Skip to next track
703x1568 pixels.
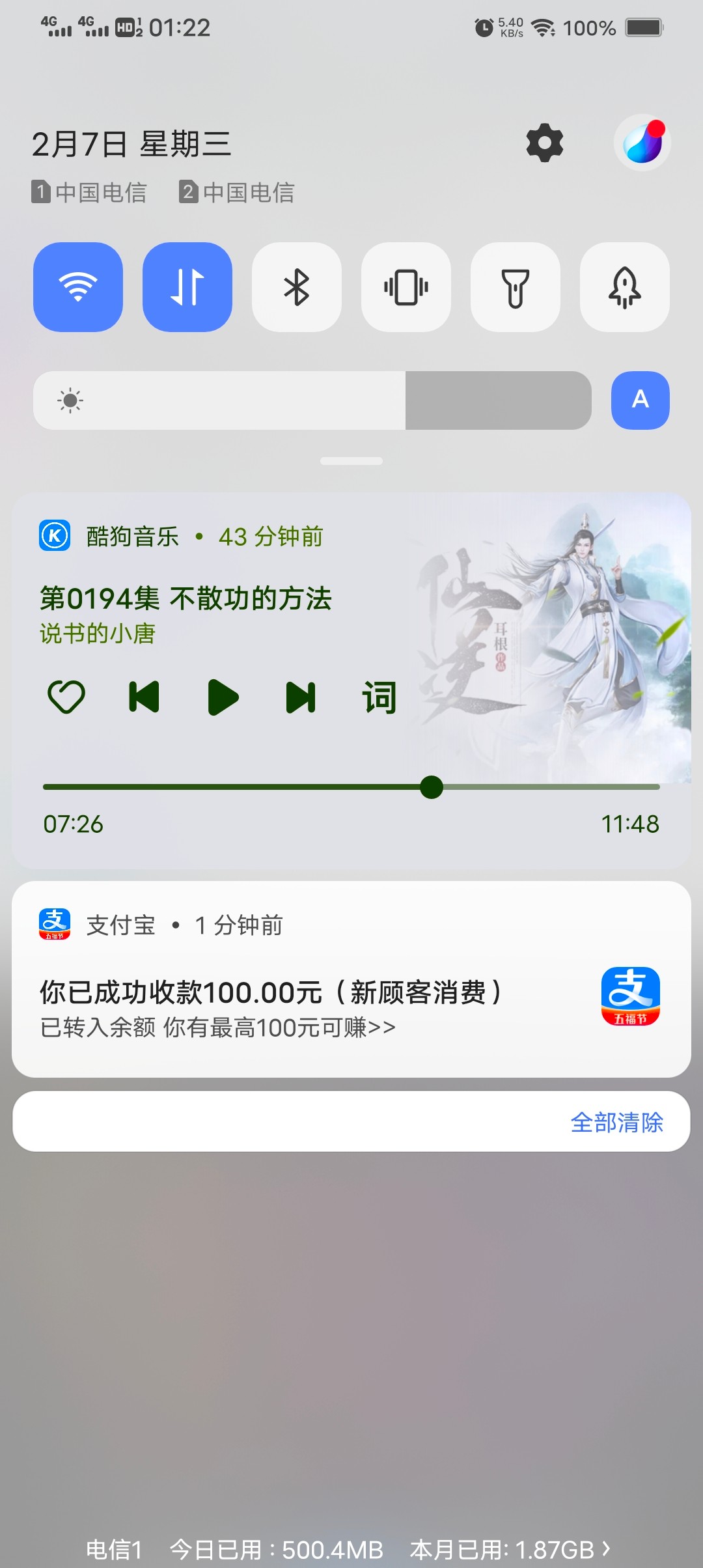(x=301, y=697)
